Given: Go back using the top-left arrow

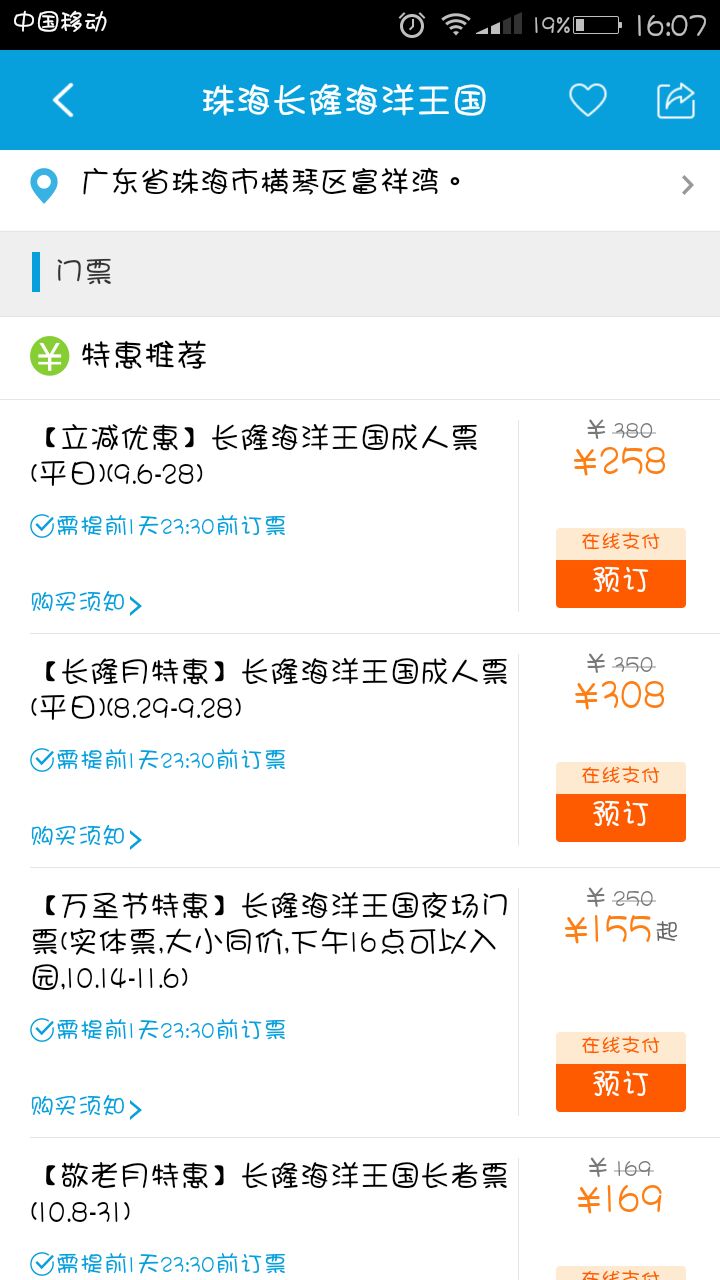Looking at the screenshot, I should tap(63, 100).
